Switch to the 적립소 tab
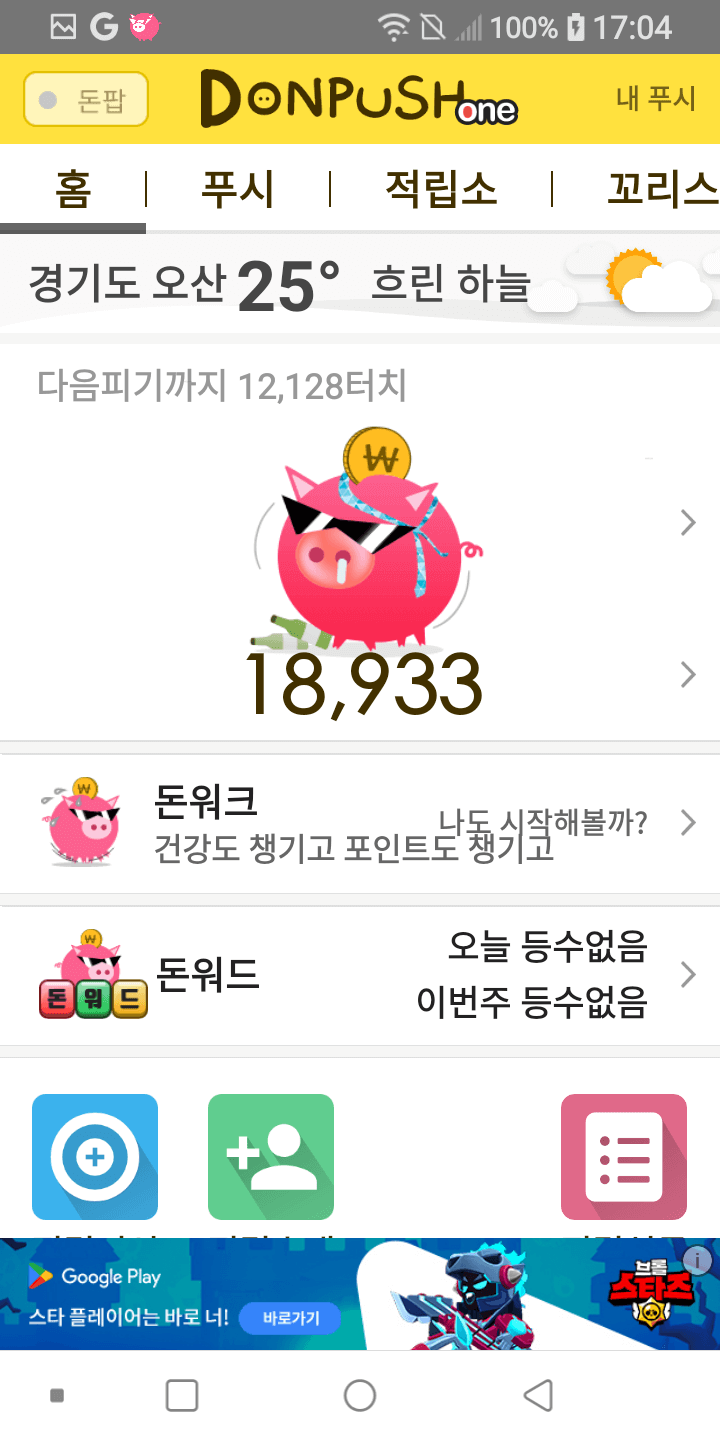The image size is (720, 1440). [x=441, y=190]
